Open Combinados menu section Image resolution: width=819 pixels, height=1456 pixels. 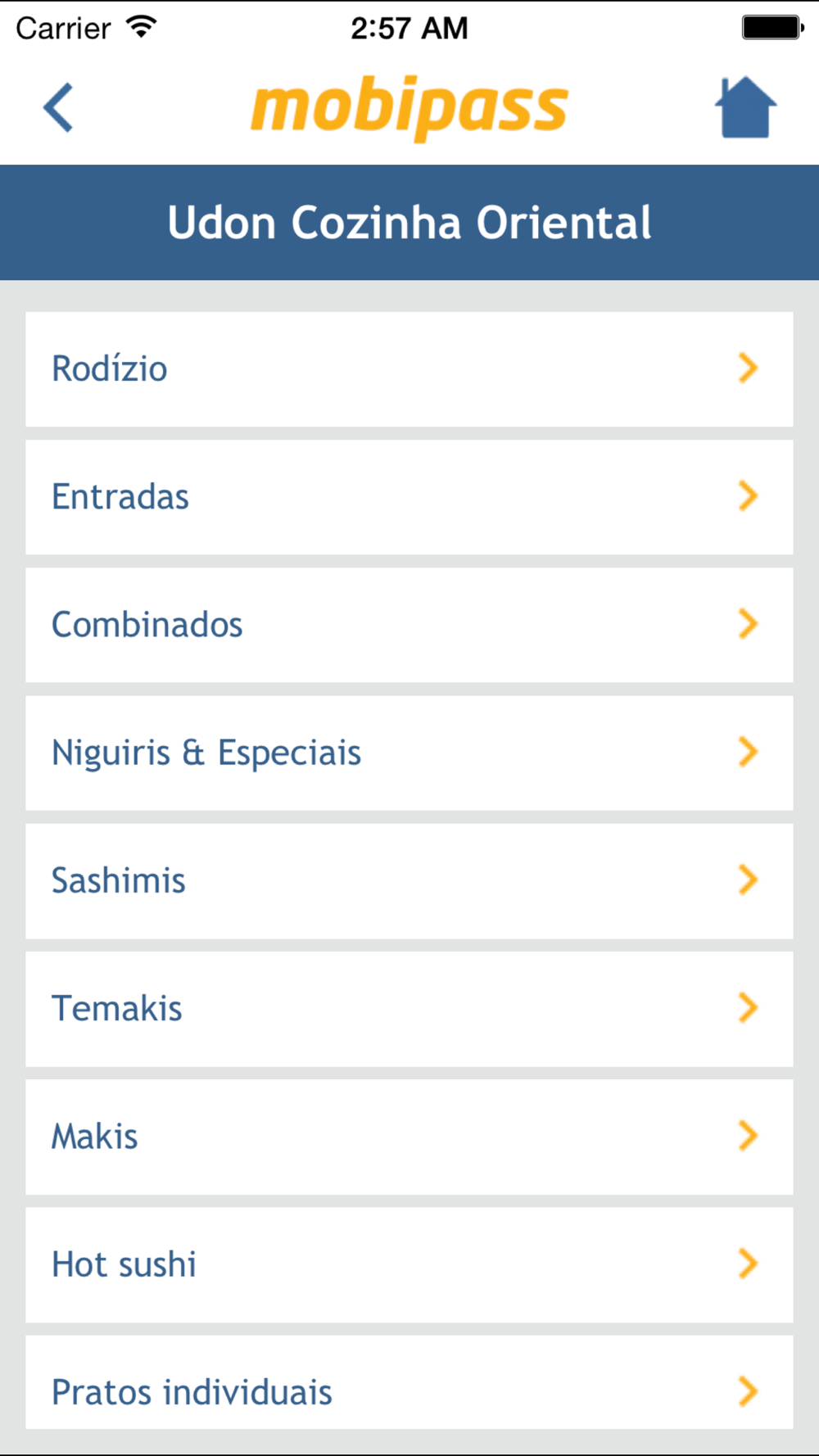click(x=409, y=625)
